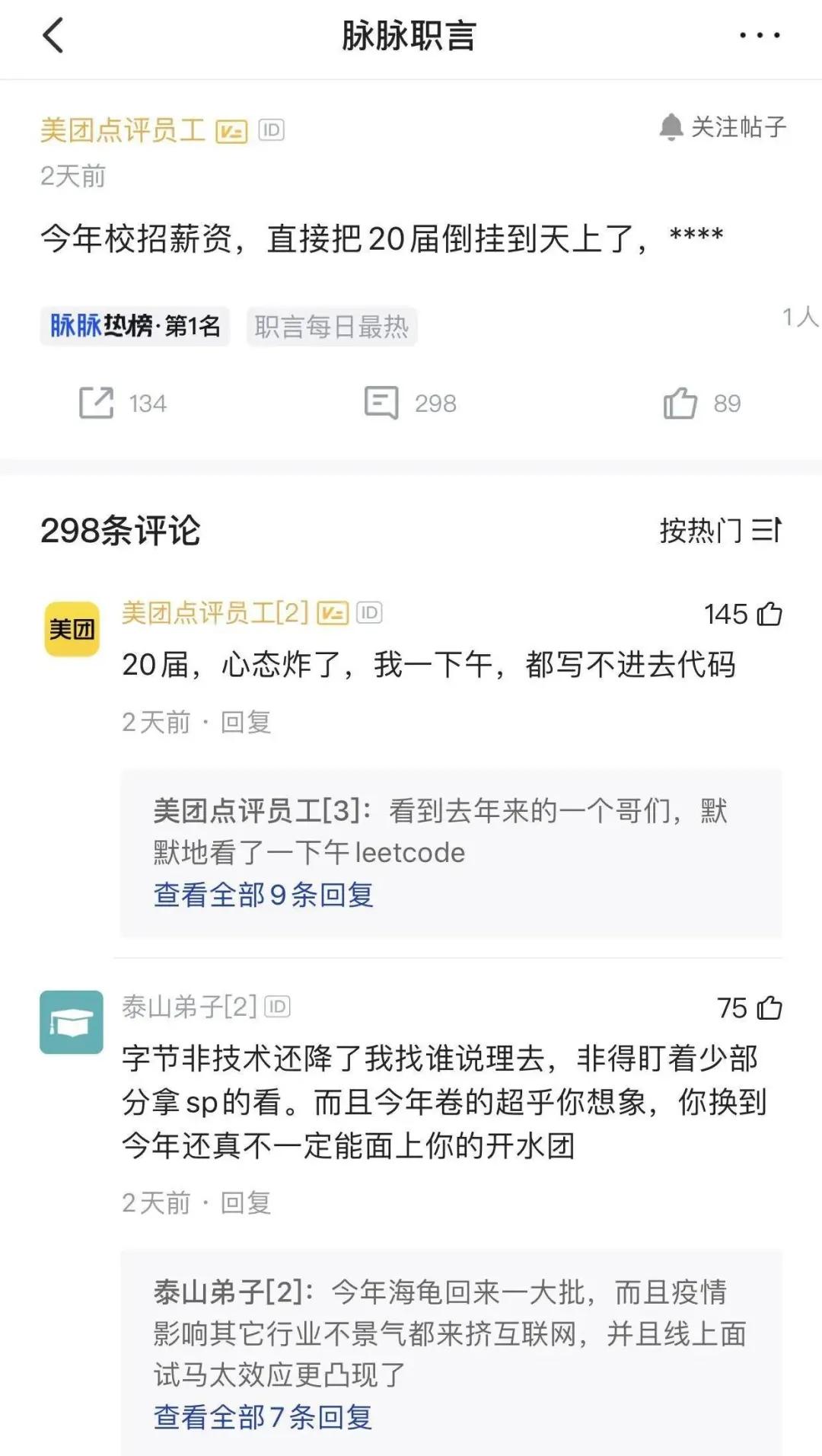Expand 查看全部7条回复 to see all replies
Screen dimensions: 822x1456
263,1417
